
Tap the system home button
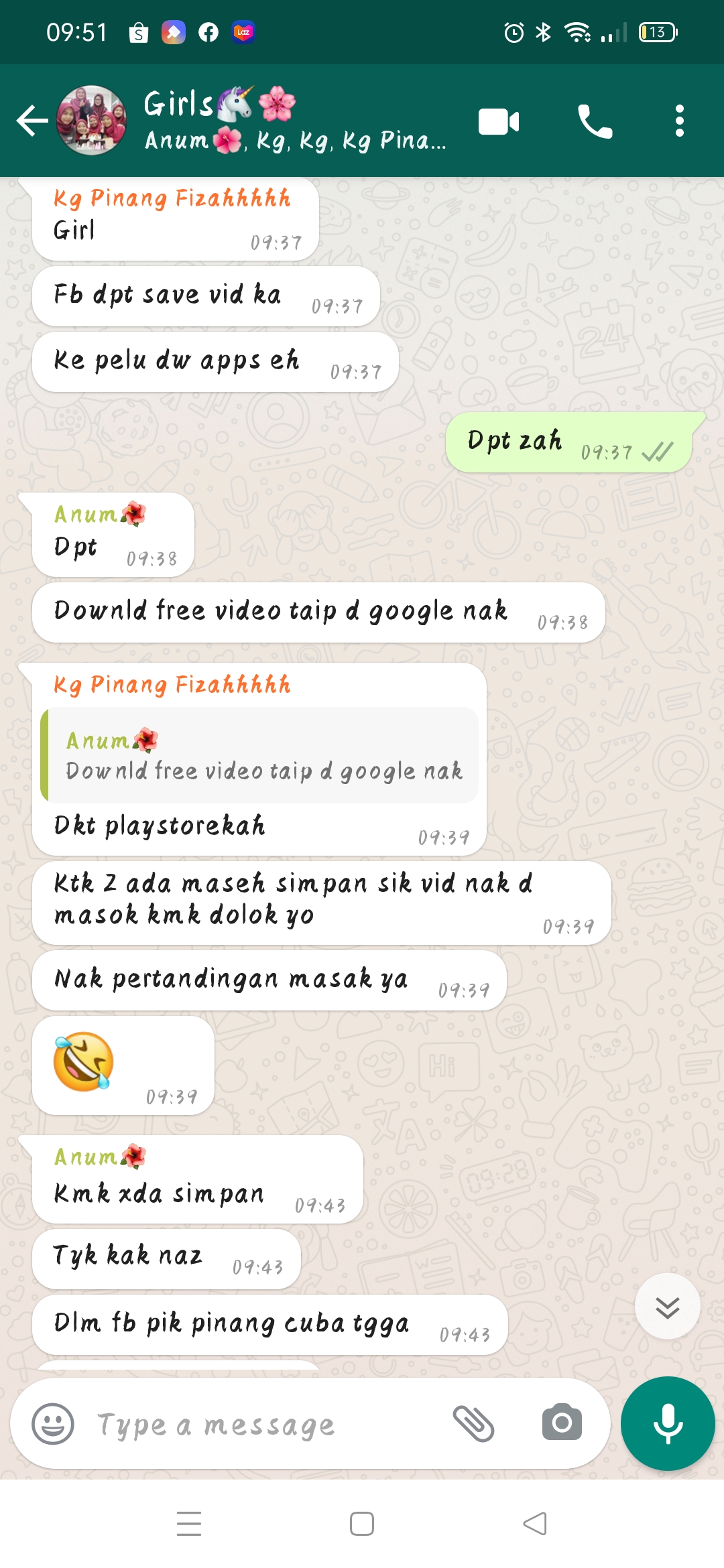pyautogui.click(x=362, y=1524)
